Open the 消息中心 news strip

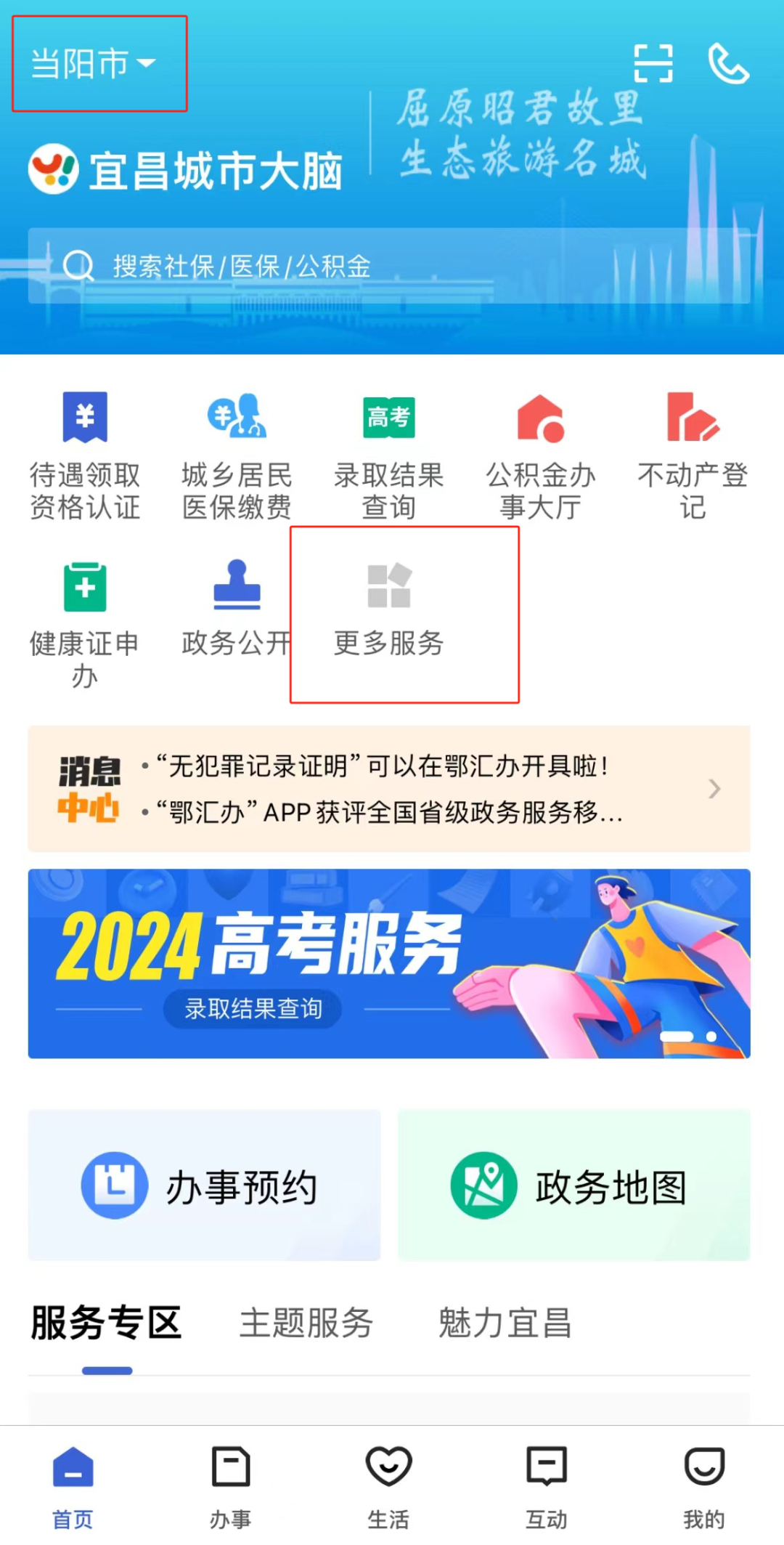coord(388,789)
